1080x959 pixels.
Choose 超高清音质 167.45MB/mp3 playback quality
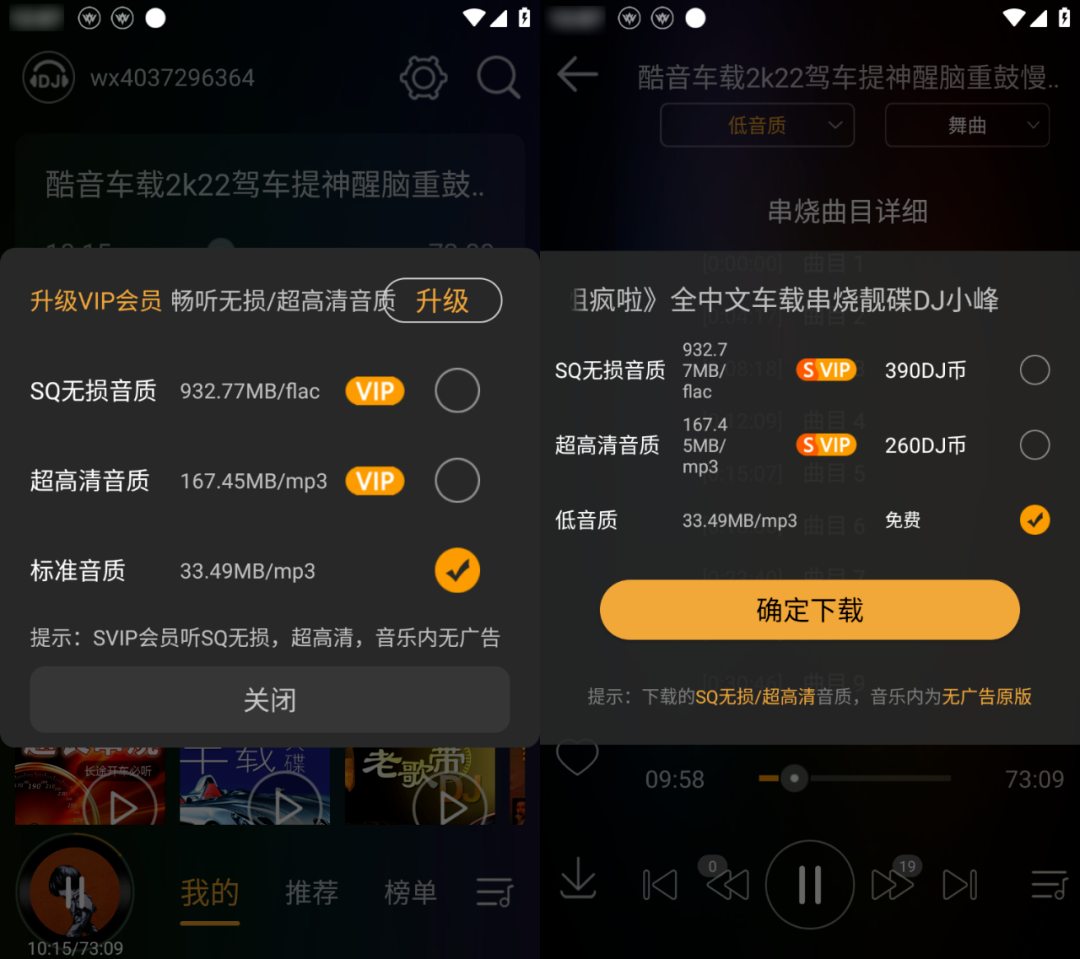coord(457,481)
